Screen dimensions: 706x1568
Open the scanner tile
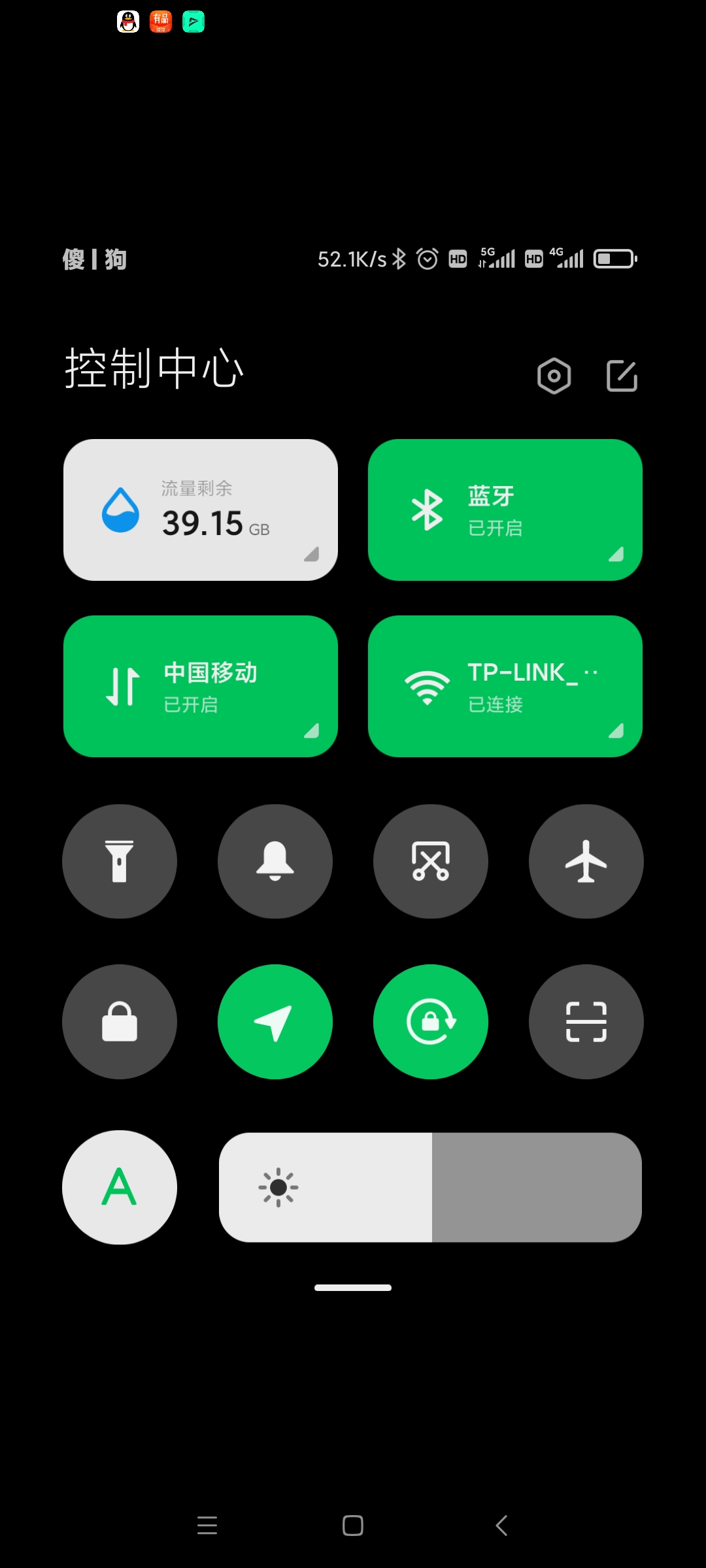[586, 1022]
